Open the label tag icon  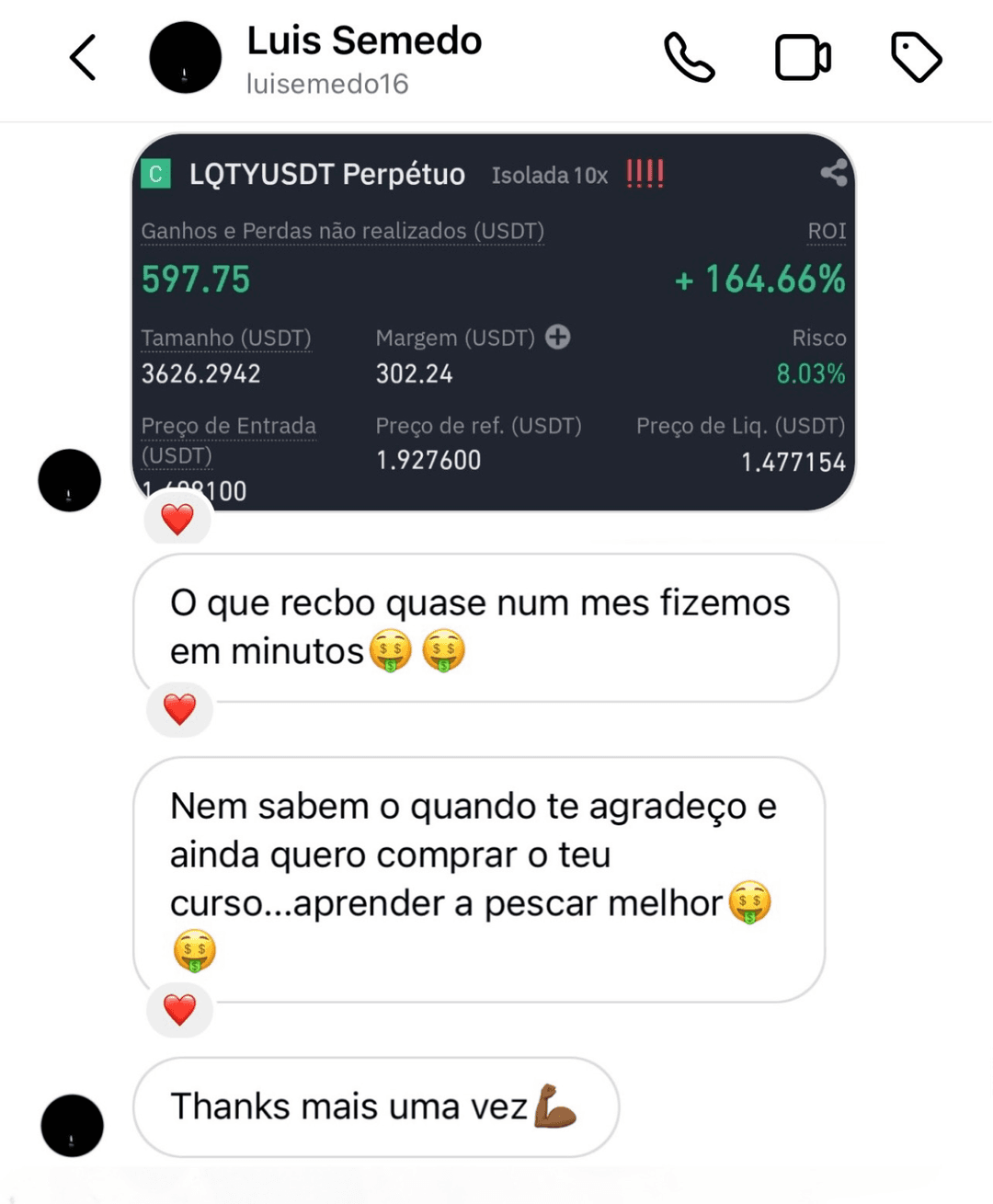(x=916, y=58)
